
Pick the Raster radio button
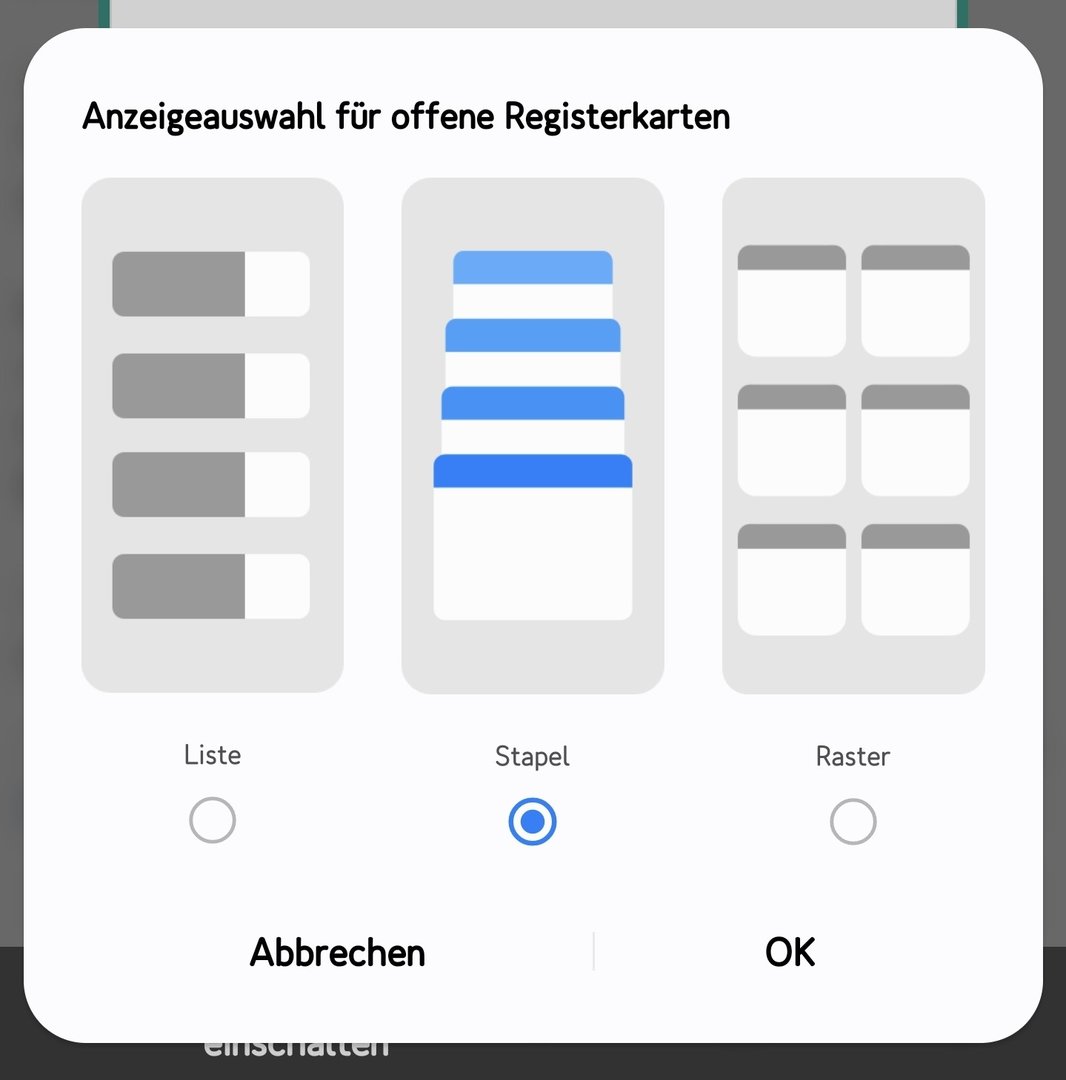(853, 821)
